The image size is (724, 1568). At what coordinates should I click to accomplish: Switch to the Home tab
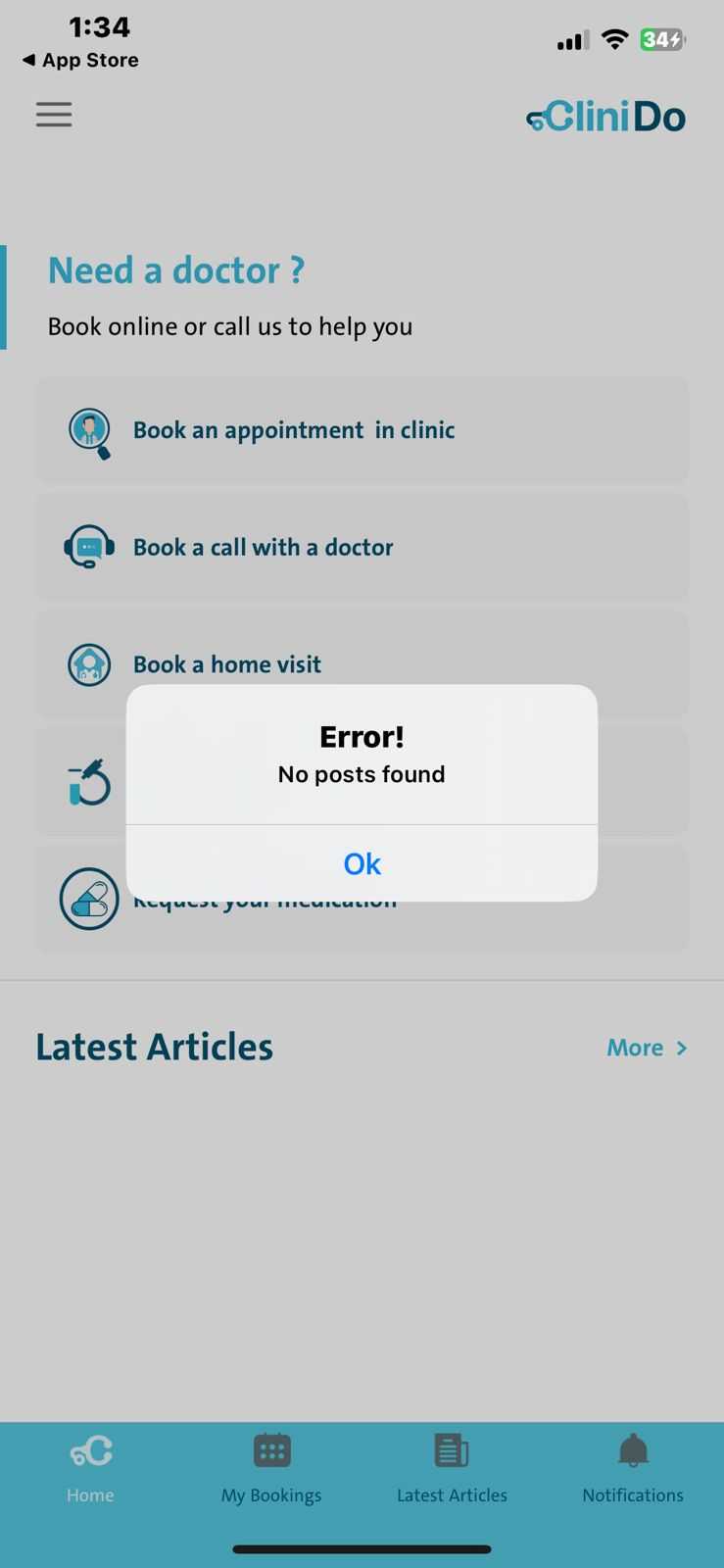(x=90, y=1467)
